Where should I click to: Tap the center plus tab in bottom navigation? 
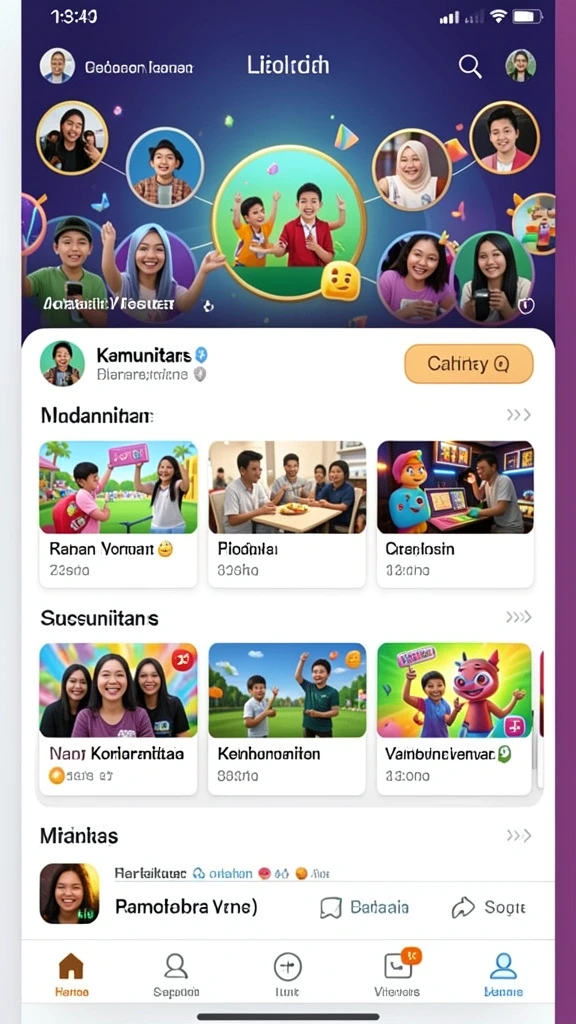coord(287,974)
